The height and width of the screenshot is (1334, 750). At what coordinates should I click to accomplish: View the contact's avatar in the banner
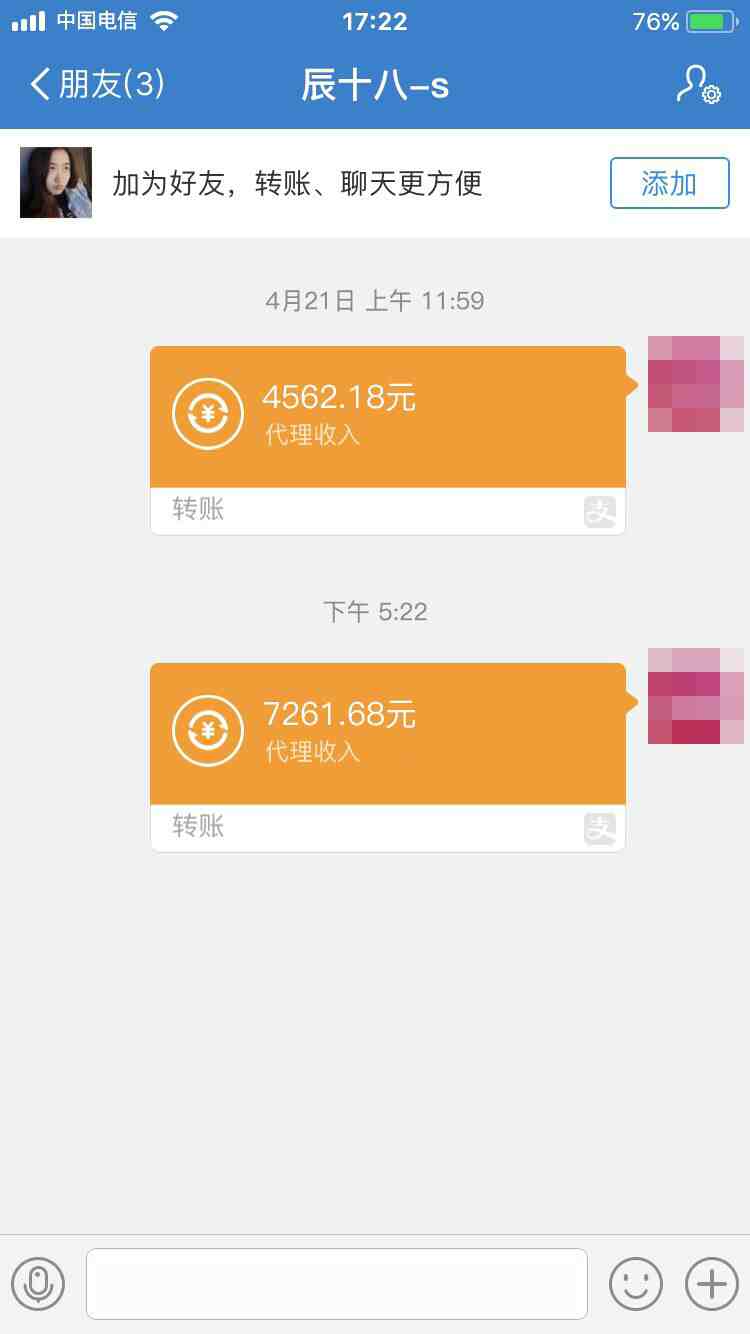56,183
